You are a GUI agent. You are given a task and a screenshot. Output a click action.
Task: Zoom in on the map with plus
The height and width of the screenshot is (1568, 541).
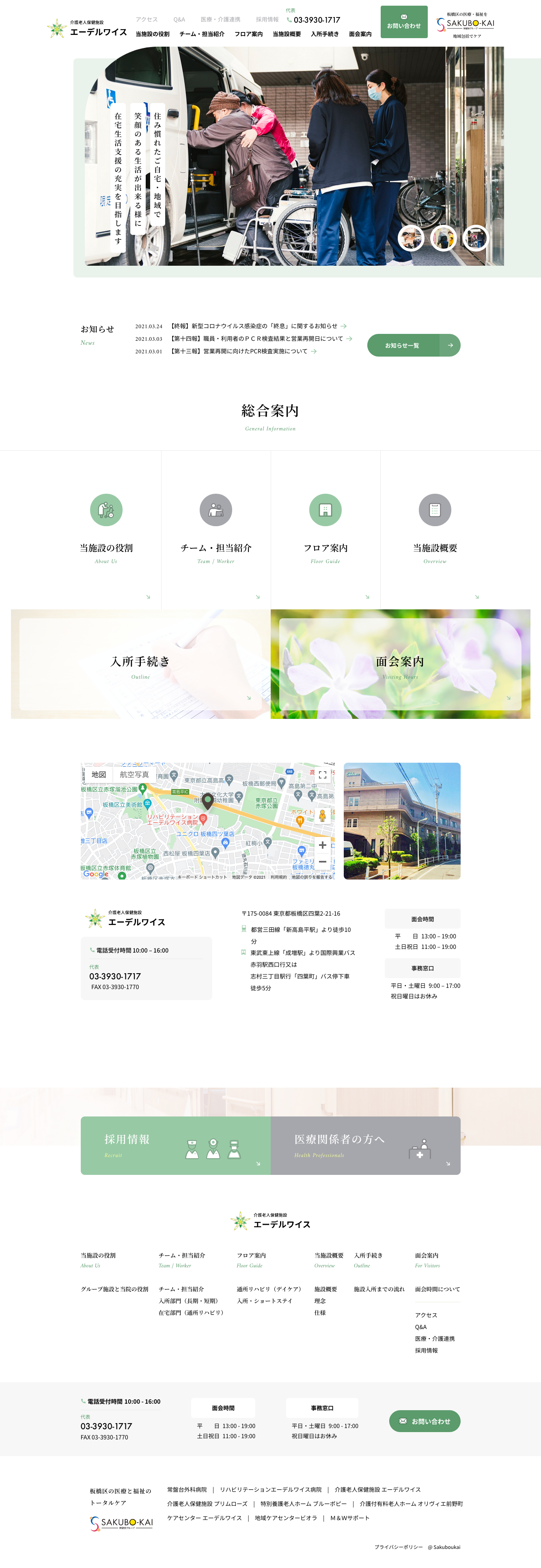click(x=322, y=845)
